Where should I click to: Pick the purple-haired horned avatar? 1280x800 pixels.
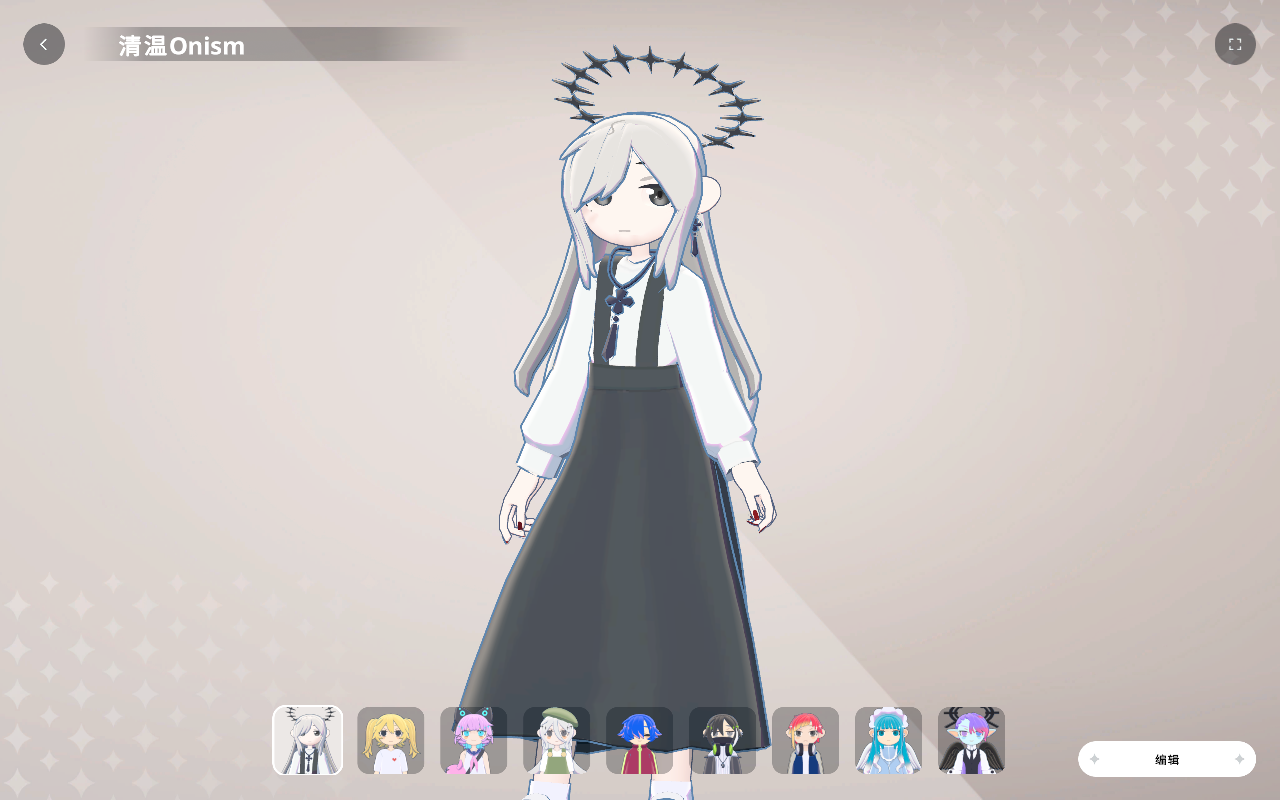click(972, 740)
